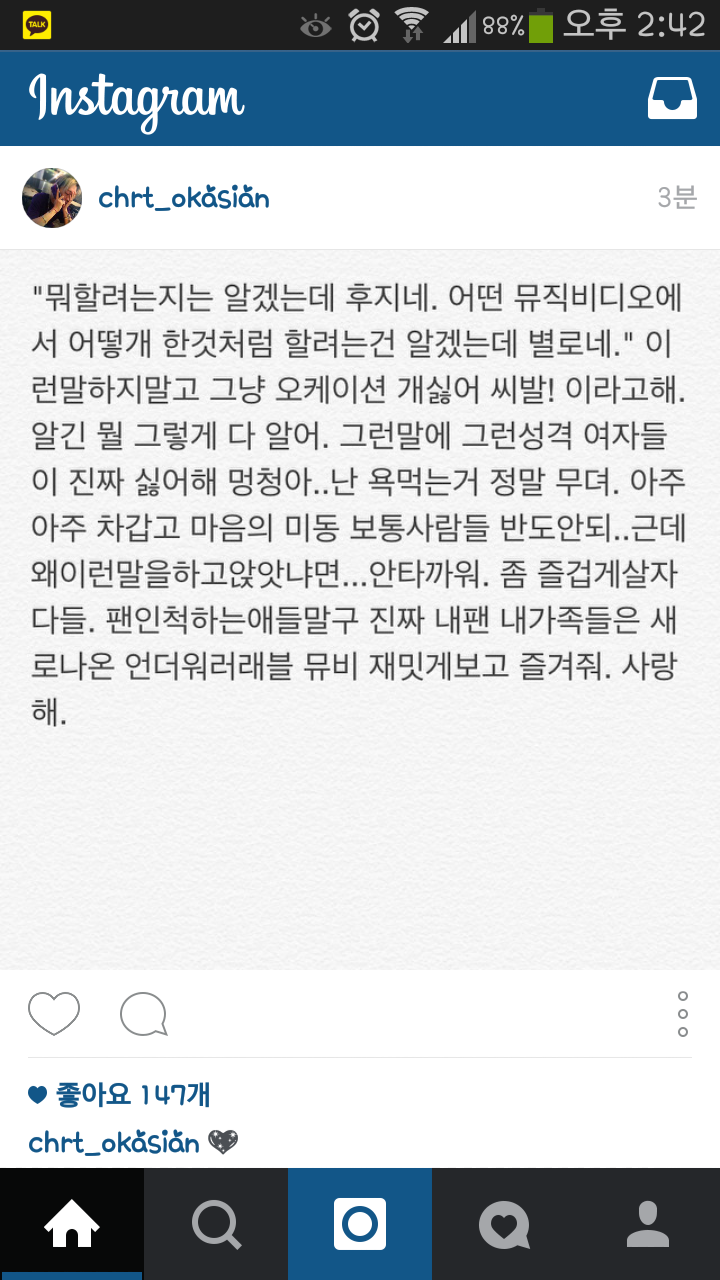Open the chrt_okasian username in post header
This screenshot has height=1280, width=720.
tap(184, 198)
